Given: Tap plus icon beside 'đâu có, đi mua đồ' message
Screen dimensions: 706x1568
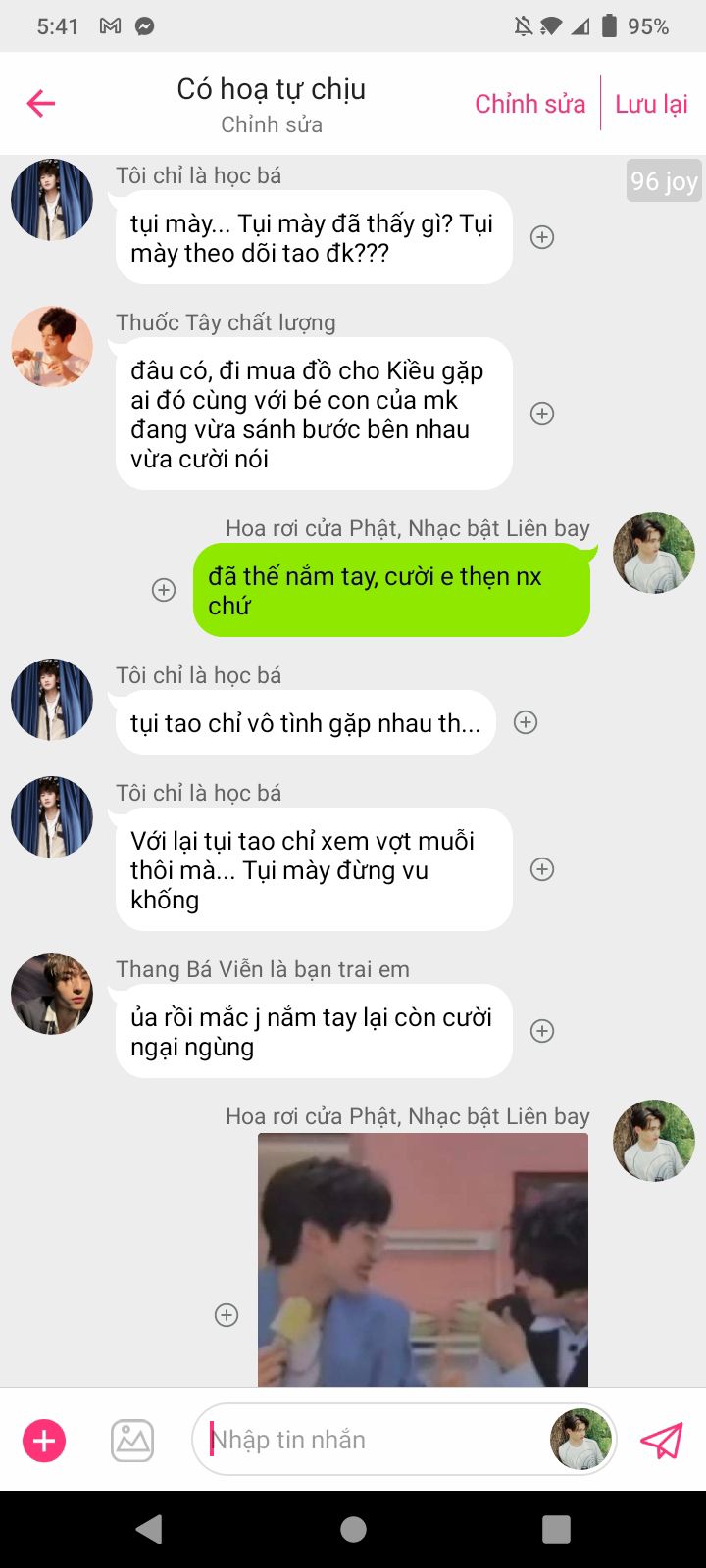Looking at the screenshot, I should click(542, 414).
